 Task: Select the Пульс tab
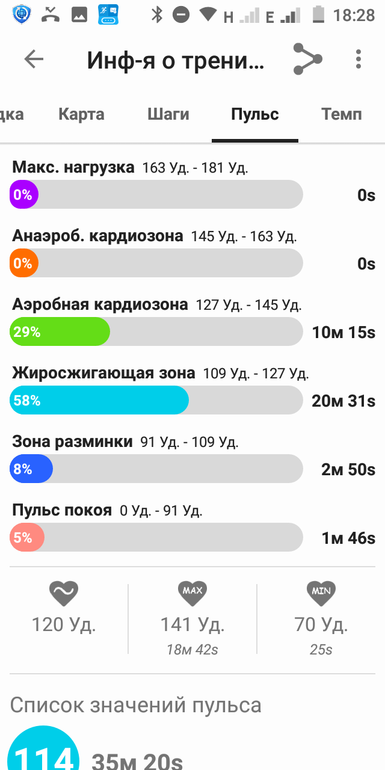(255, 114)
